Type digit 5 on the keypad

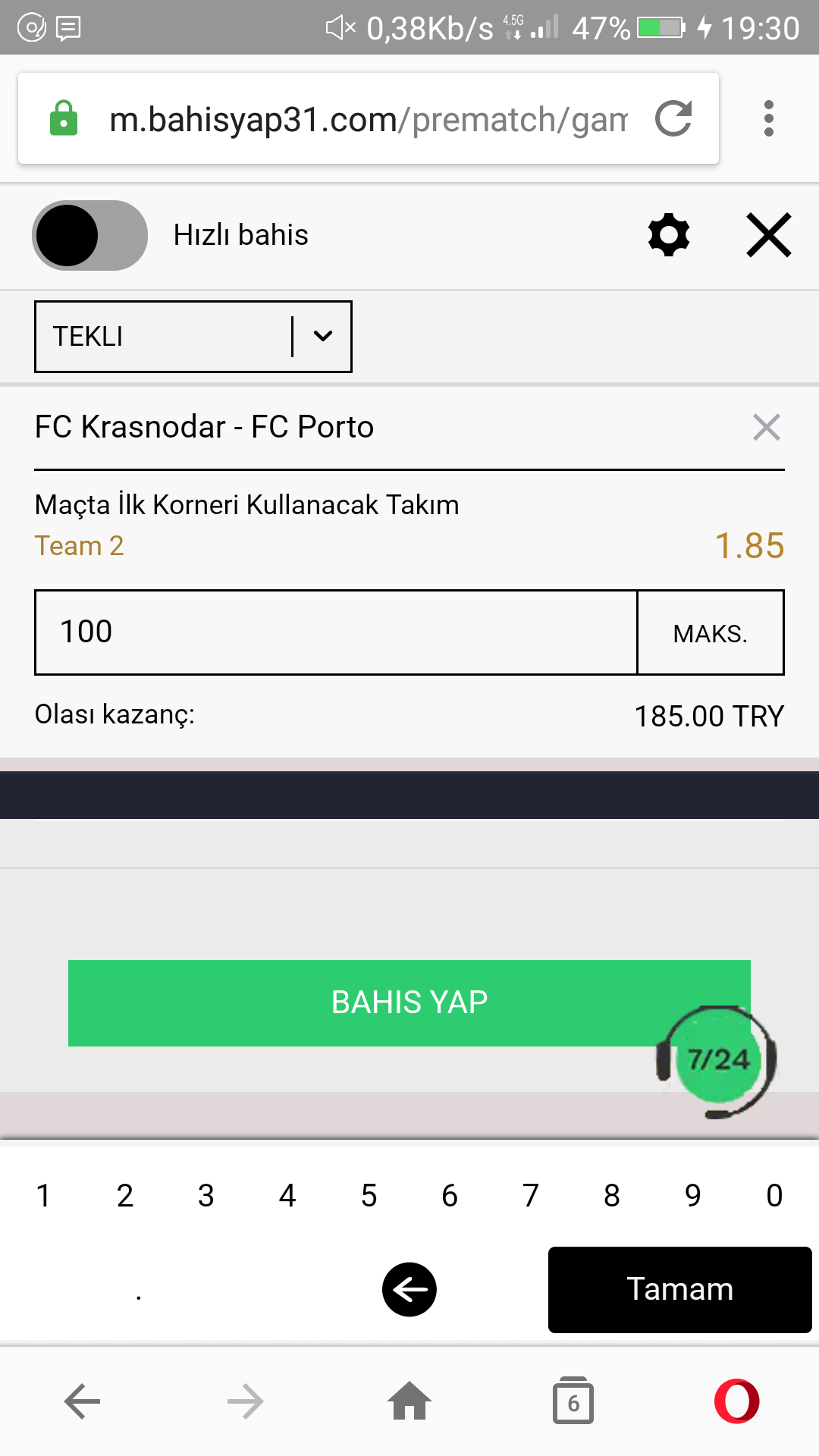point(369,1196)
